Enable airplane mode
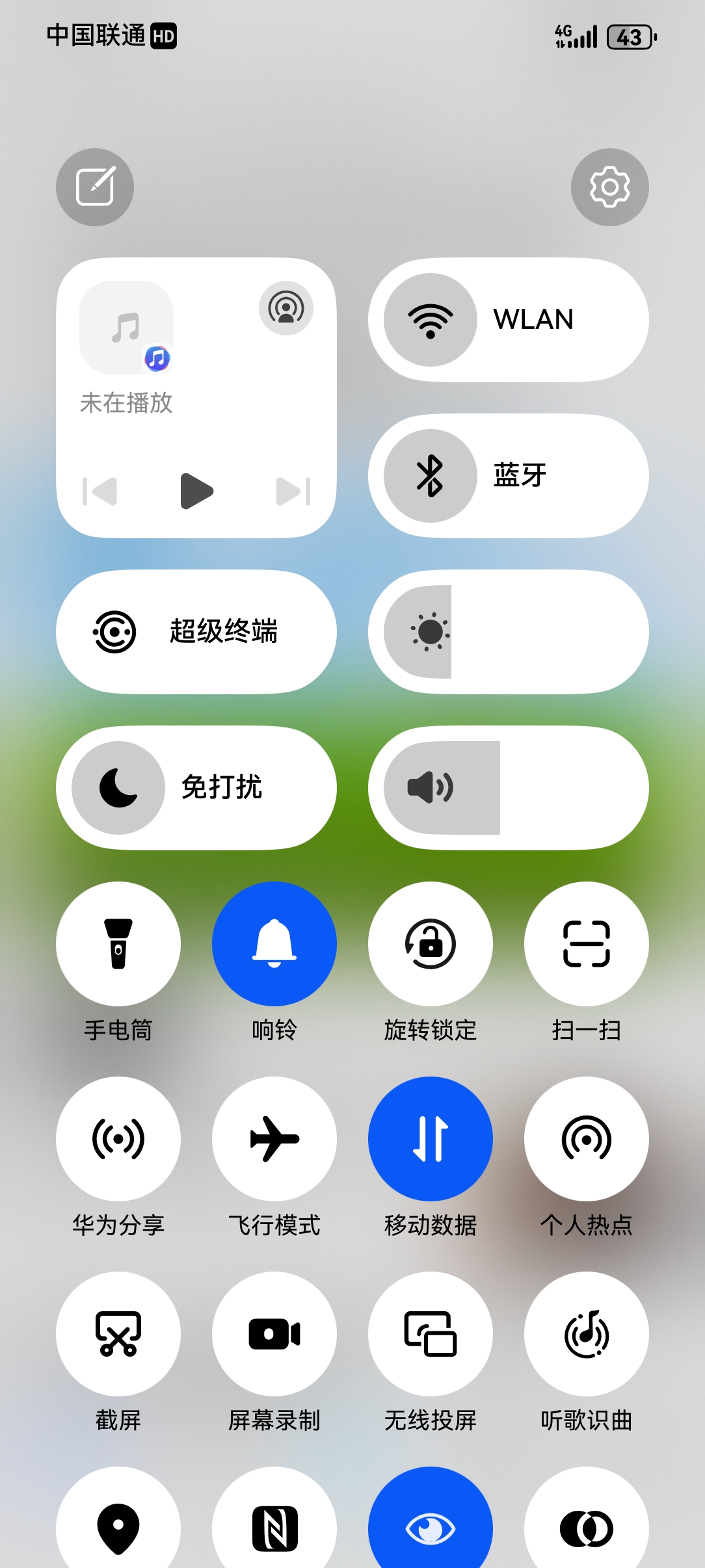 click(x=274, y=1138)
